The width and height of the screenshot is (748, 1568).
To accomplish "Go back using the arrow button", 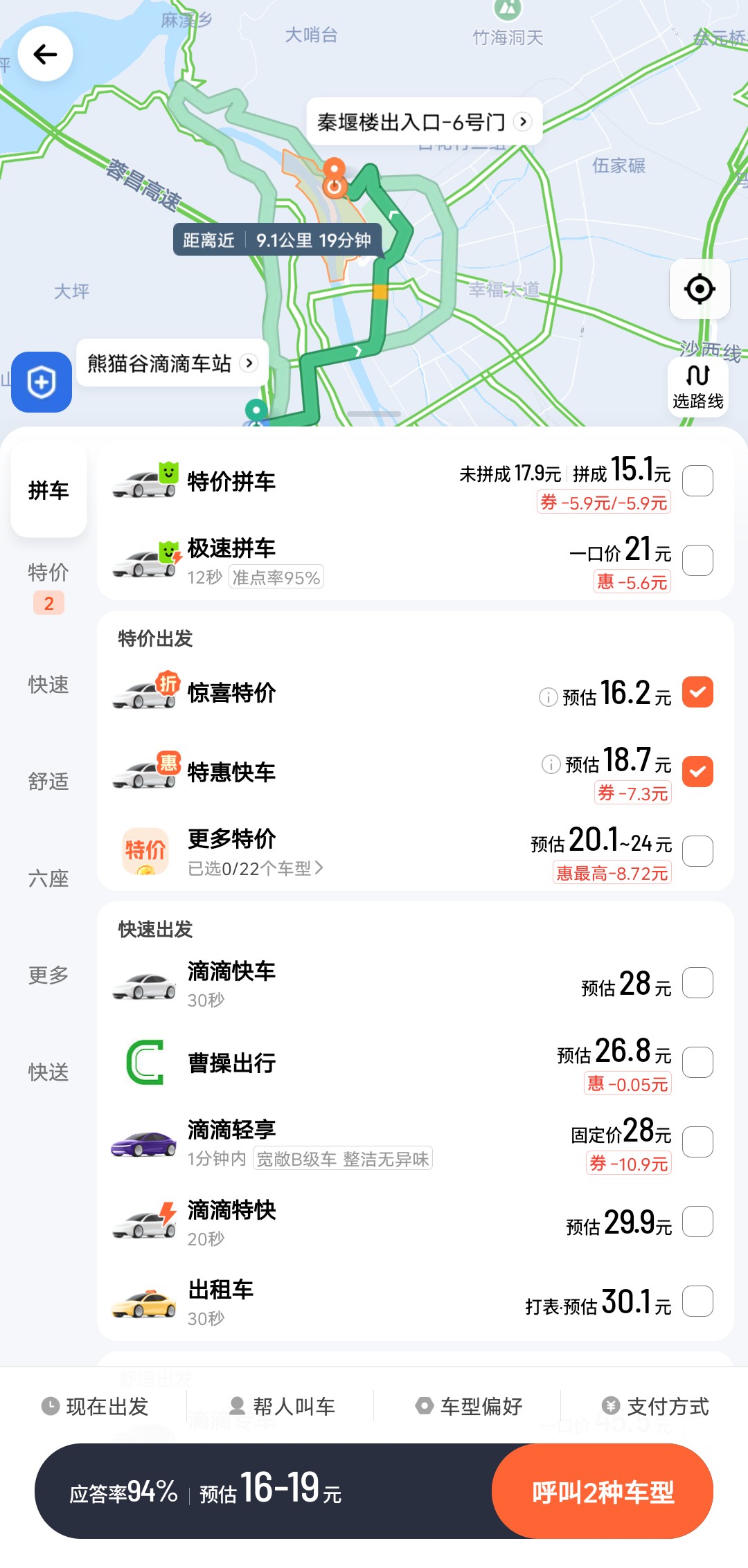I will pos(45,54).
